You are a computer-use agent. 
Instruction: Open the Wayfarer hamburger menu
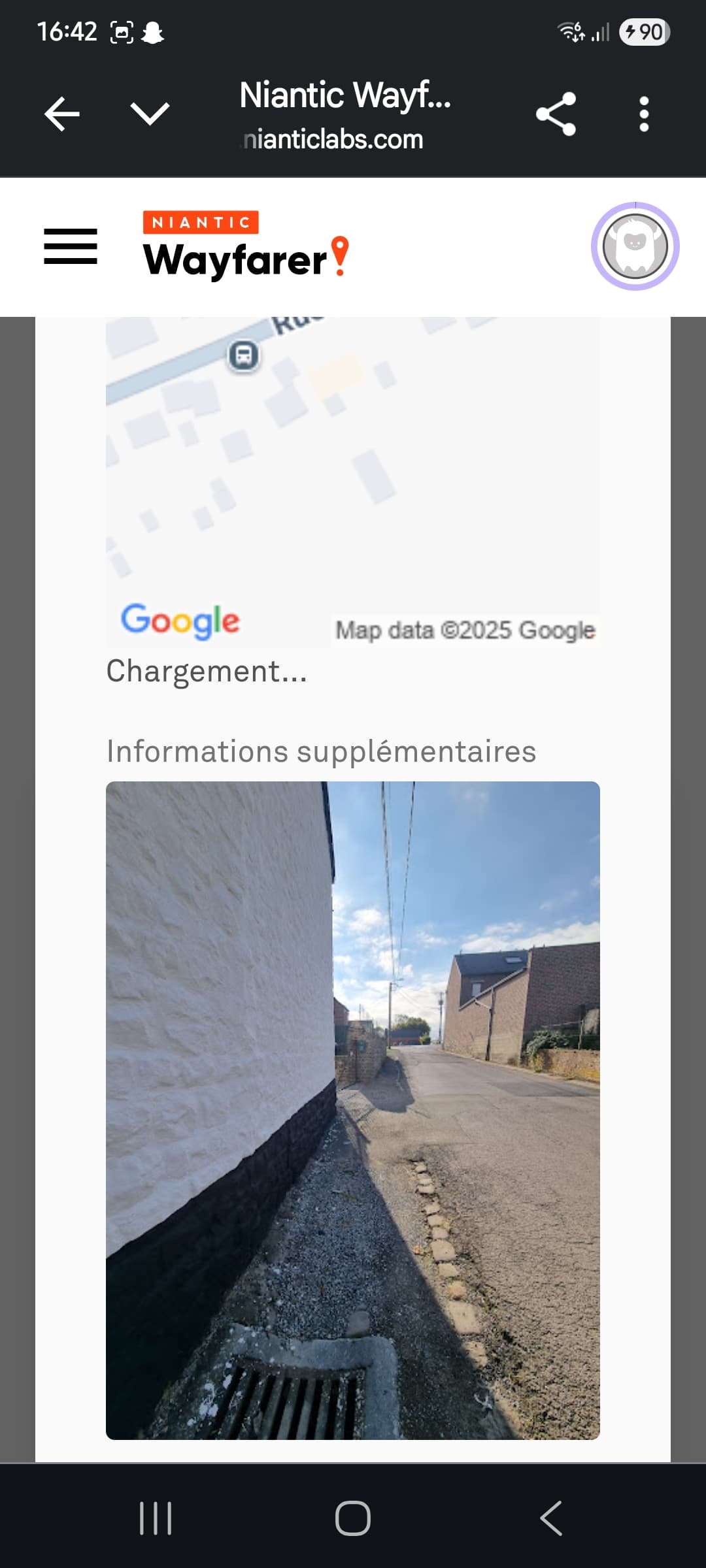pos(71,246)
